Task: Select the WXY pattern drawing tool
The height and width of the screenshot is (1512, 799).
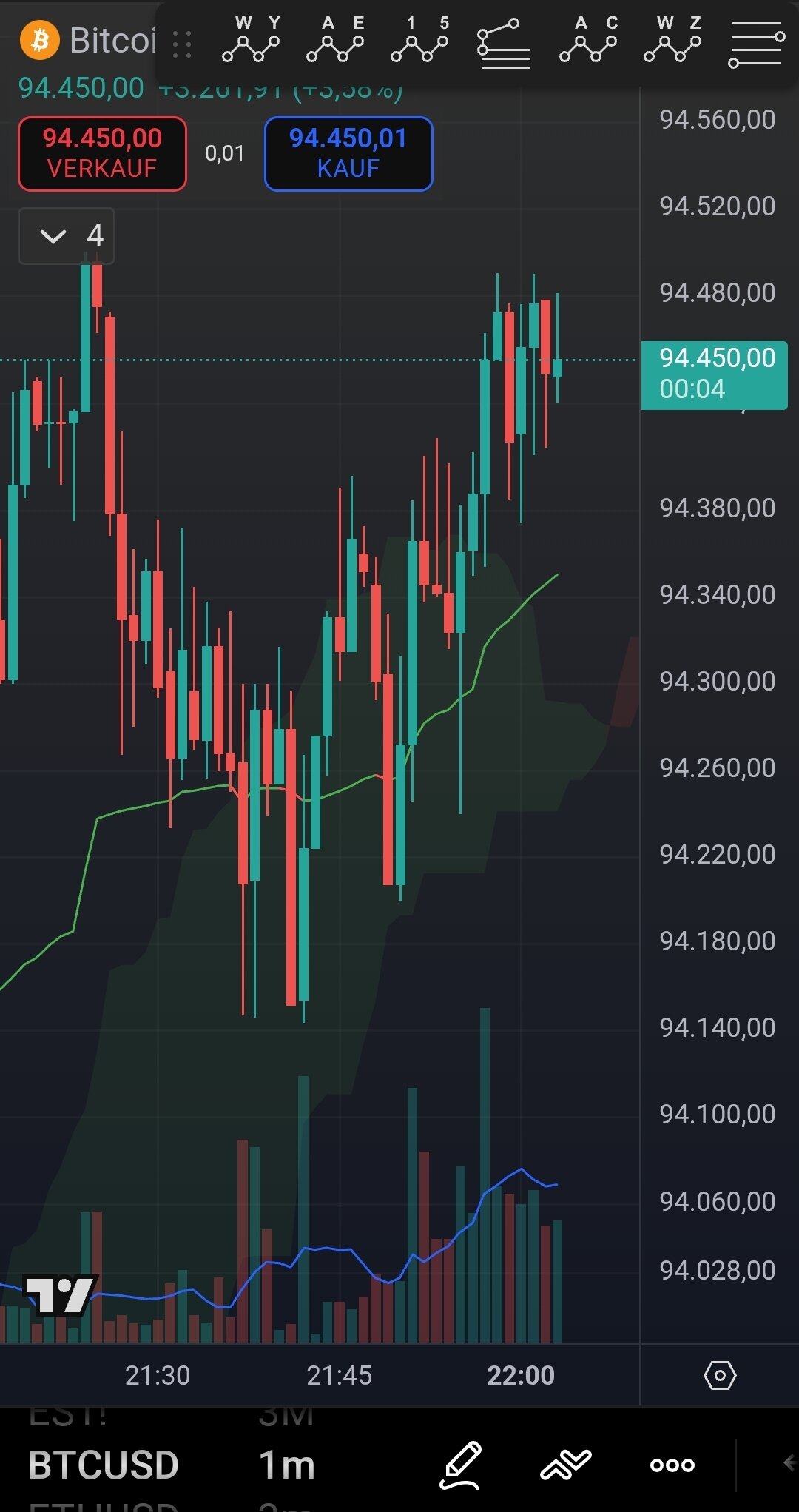Action: tap(252, 41)
